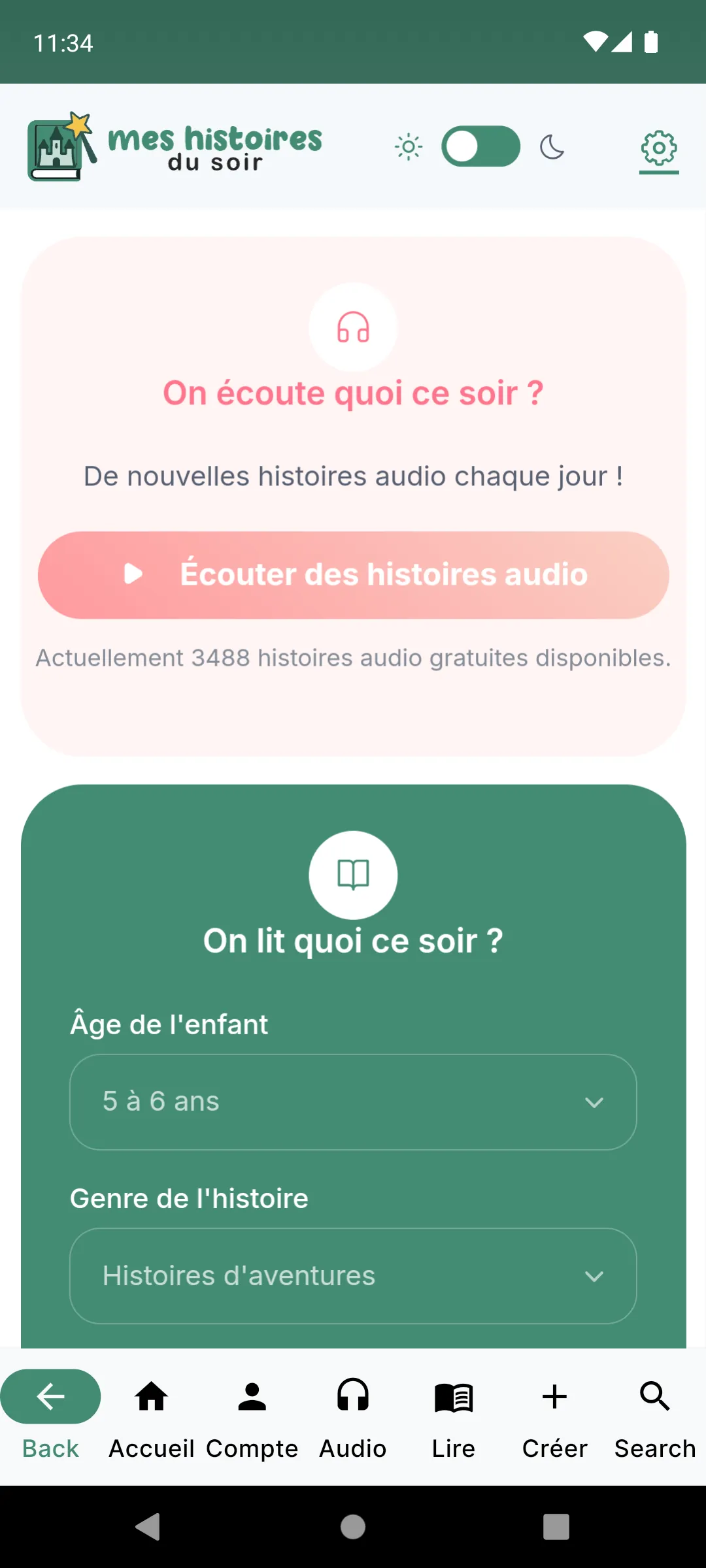The image size is (706, 1568).
Task: Click the sun icon for light mode
Action: coord(408,146)
